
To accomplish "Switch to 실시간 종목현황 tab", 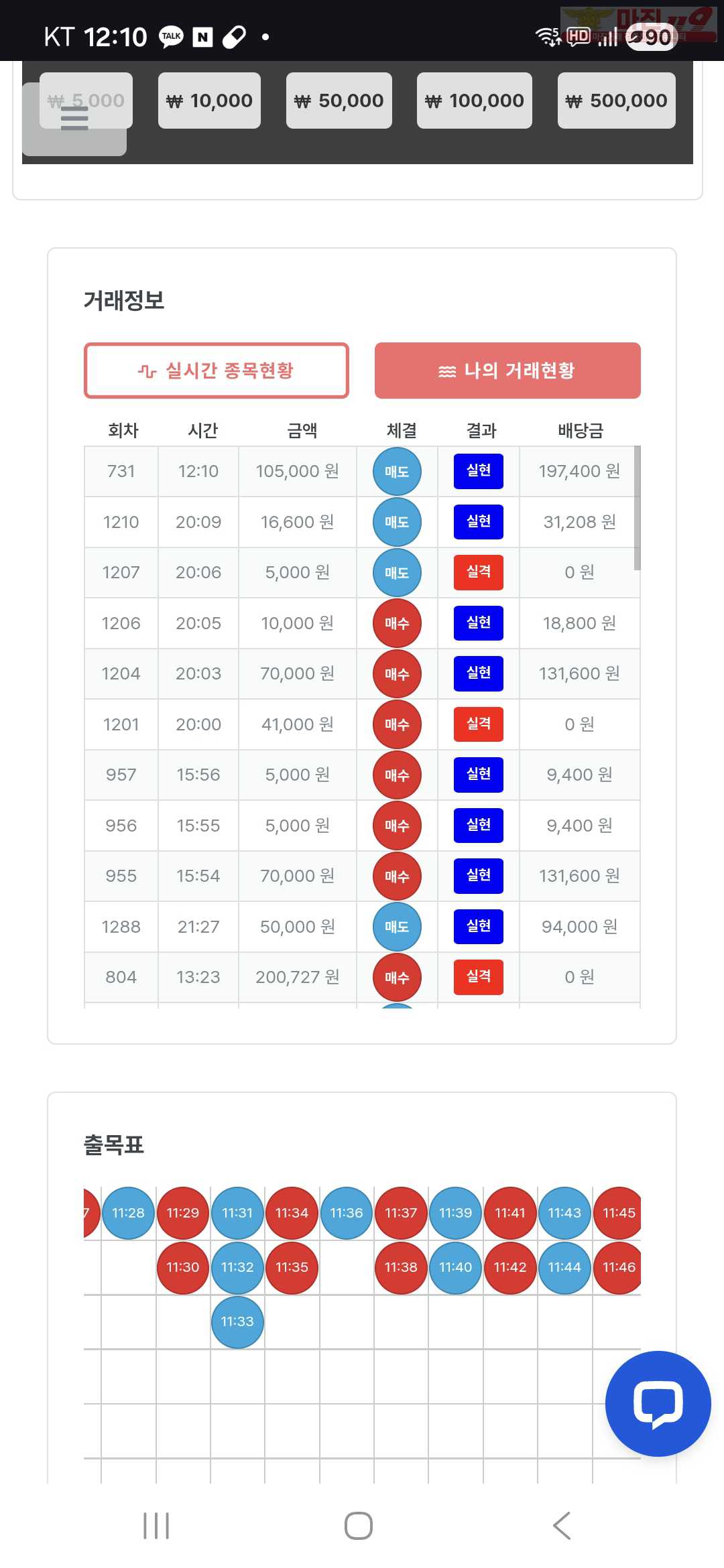I will click(216, 371).
